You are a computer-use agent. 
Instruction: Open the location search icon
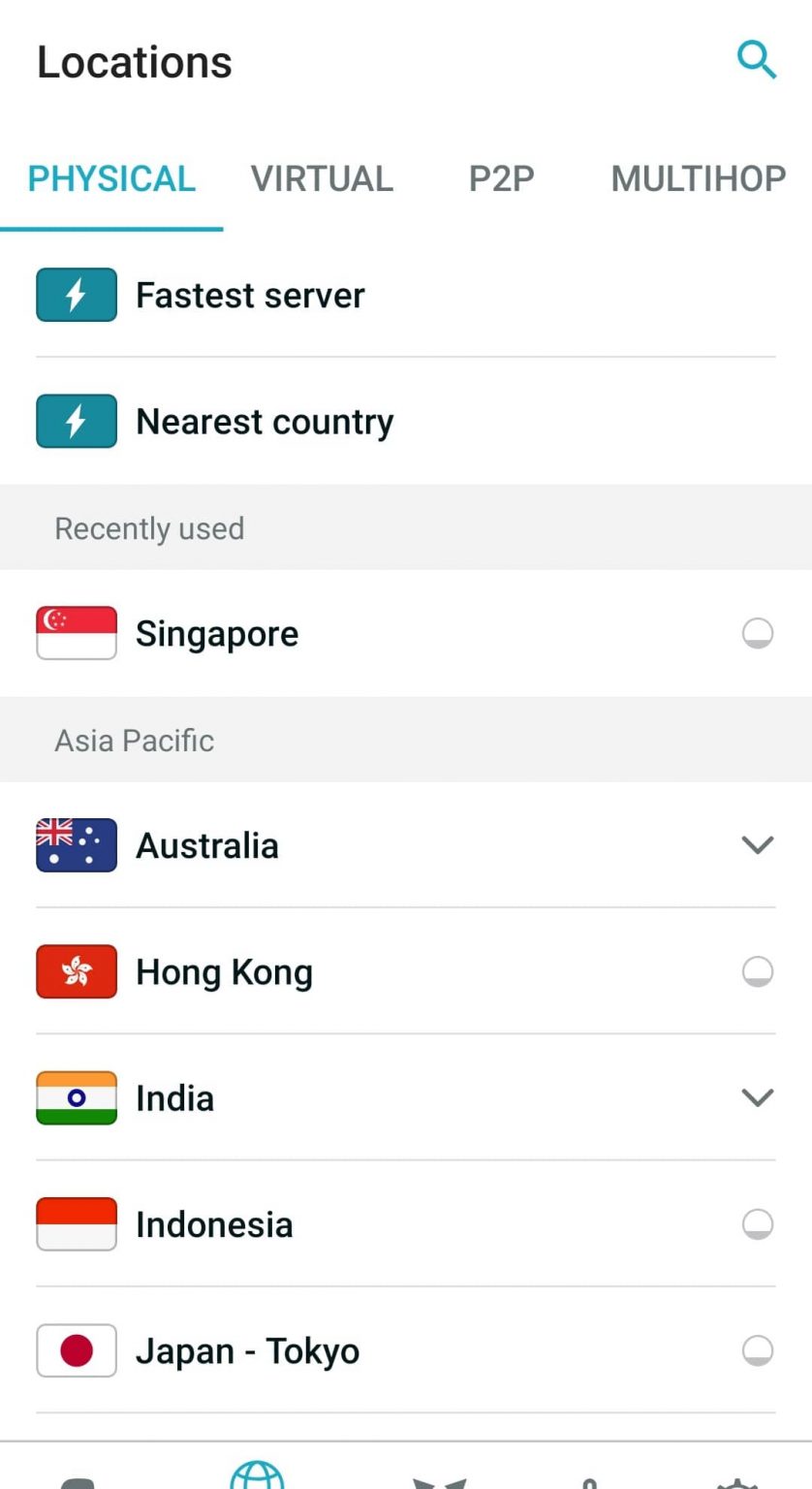(x=757, y=60)
